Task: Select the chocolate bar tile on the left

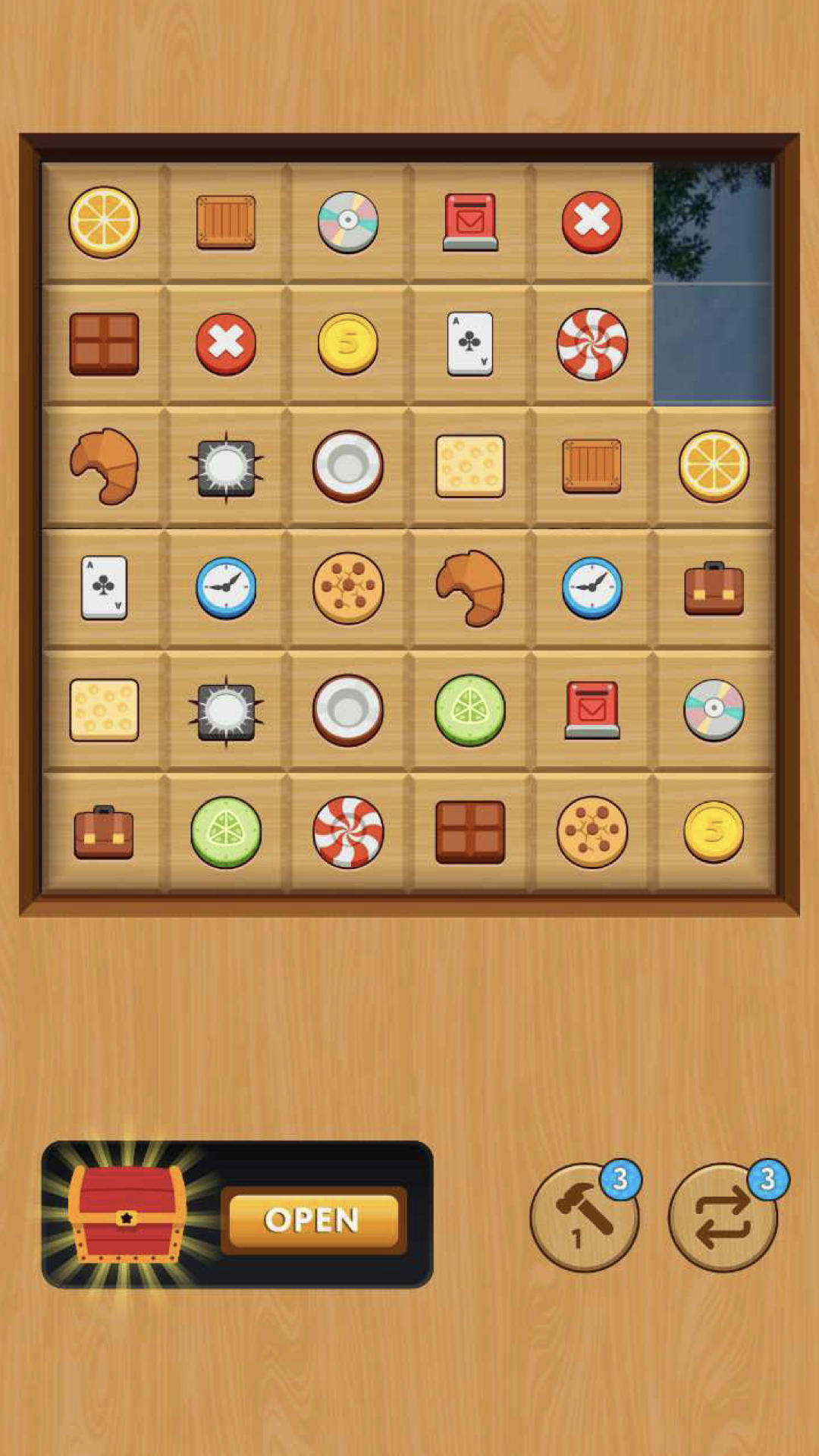Action: point(105,344)
